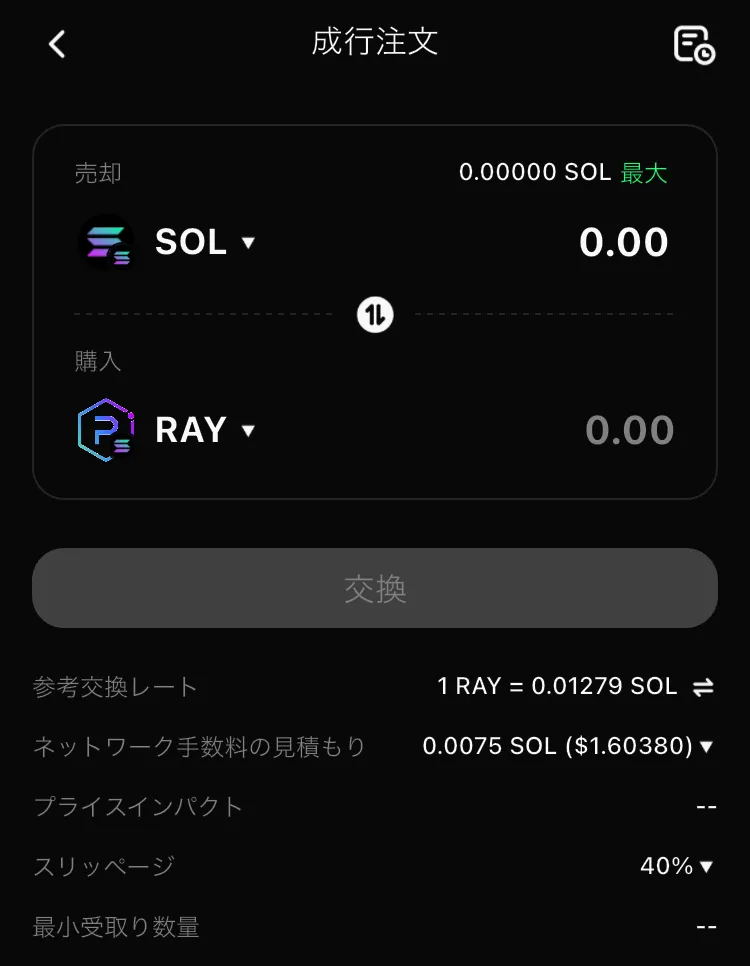
Task: Open the order history icon
Action: tap(694, 44)
